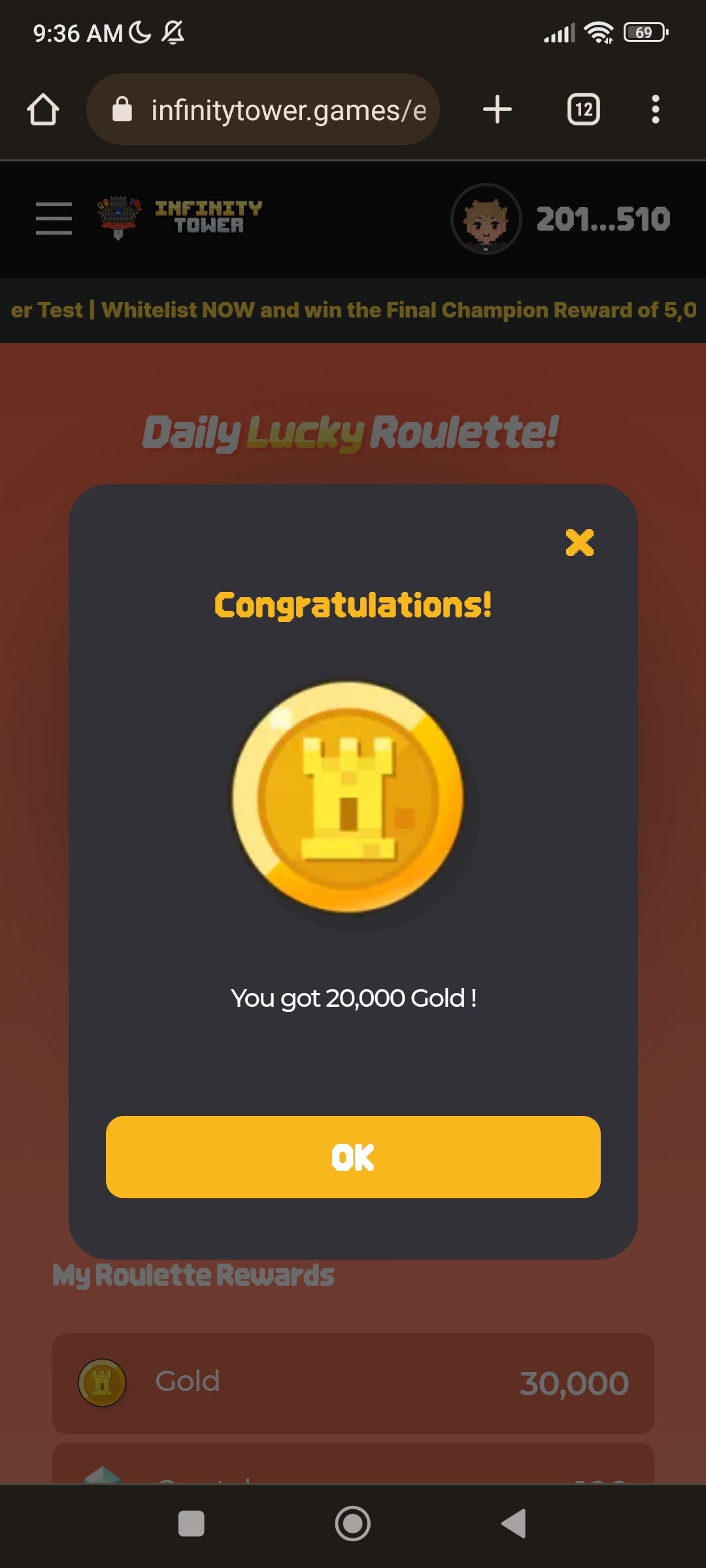706x1568 pixels.
Task: Open recent apps from the navigation bar
Action: click(x=192, y=1524)
